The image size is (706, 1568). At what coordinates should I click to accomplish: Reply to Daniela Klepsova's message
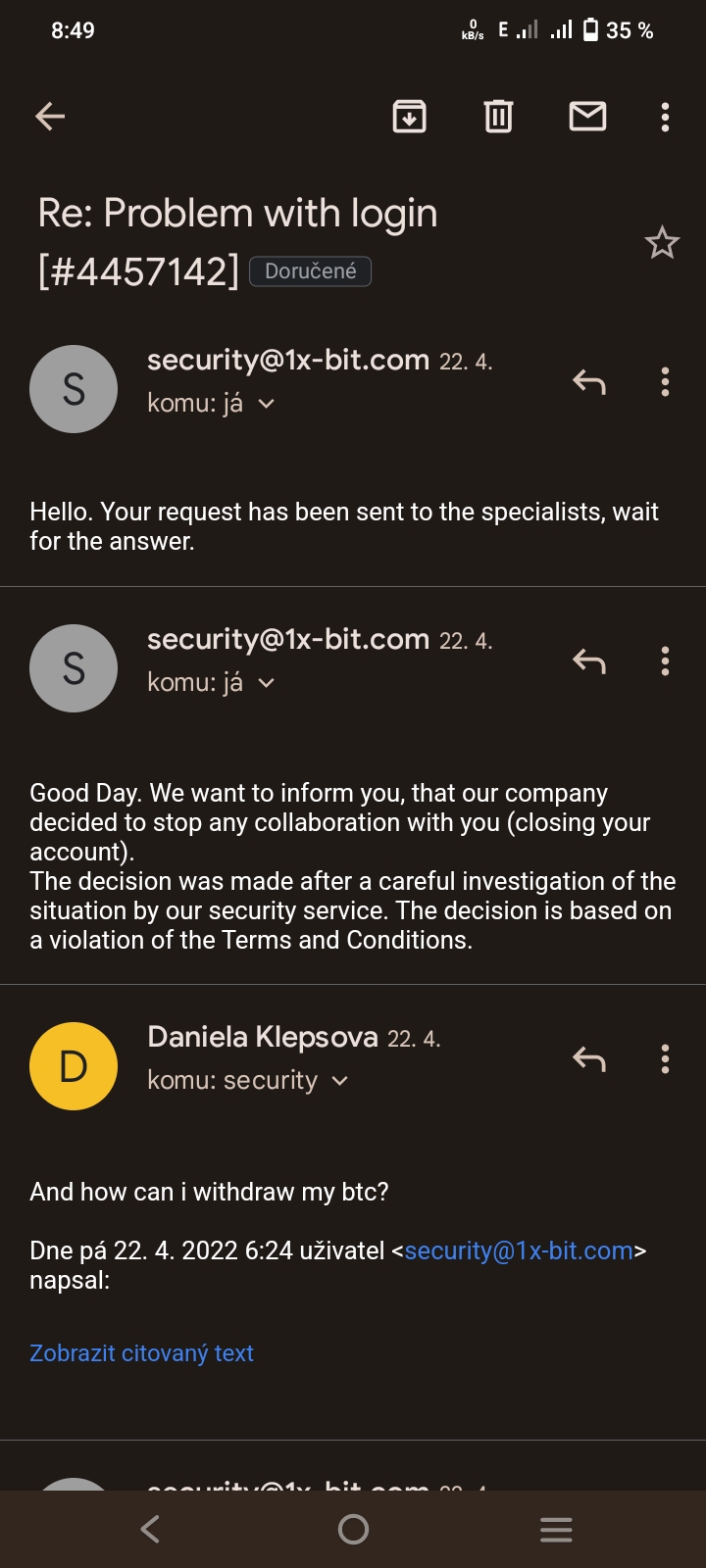(588, 1058)
